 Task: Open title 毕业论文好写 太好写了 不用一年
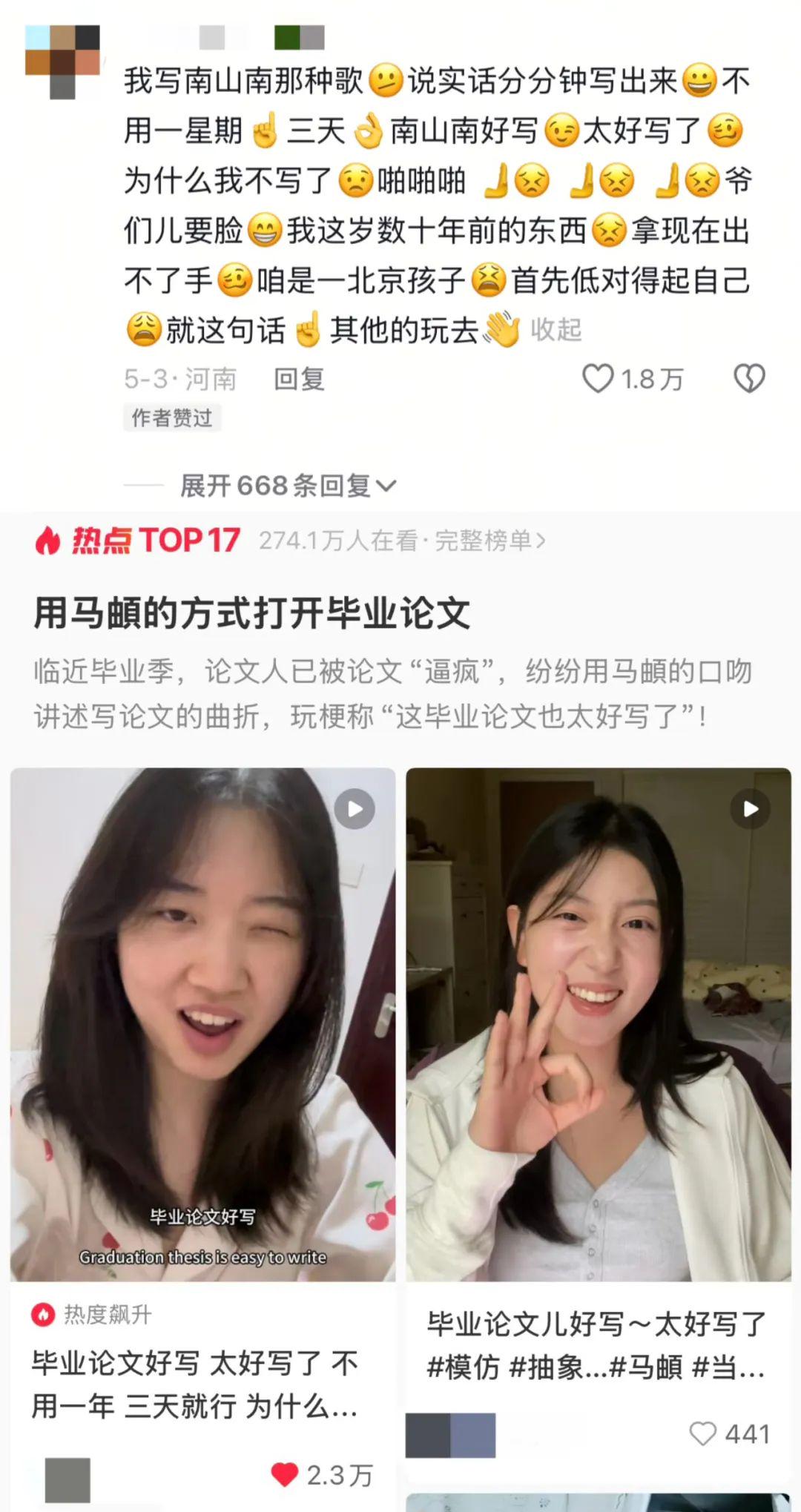194,1384
